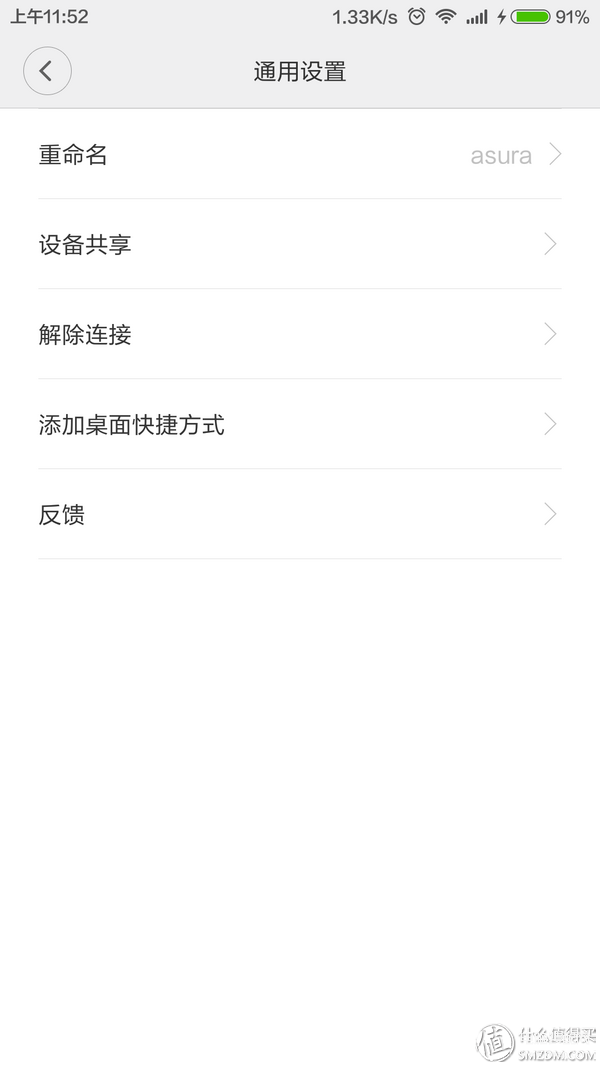600x1067 pixels.
Task: Go back using the top-left arrow
Action: 47,71
